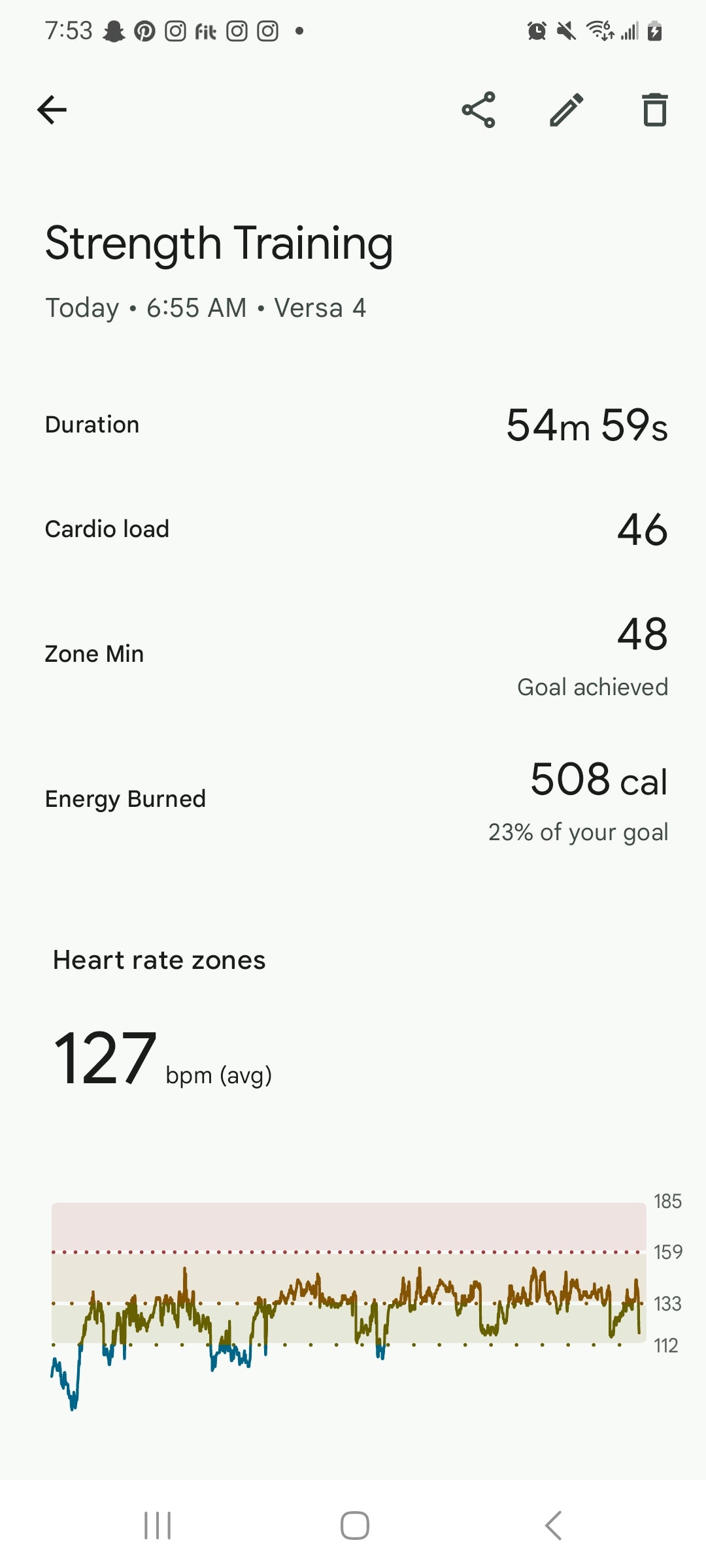Go to the home screen
The width and height of the screenshot is (706, 1568).
[354, 1526]
